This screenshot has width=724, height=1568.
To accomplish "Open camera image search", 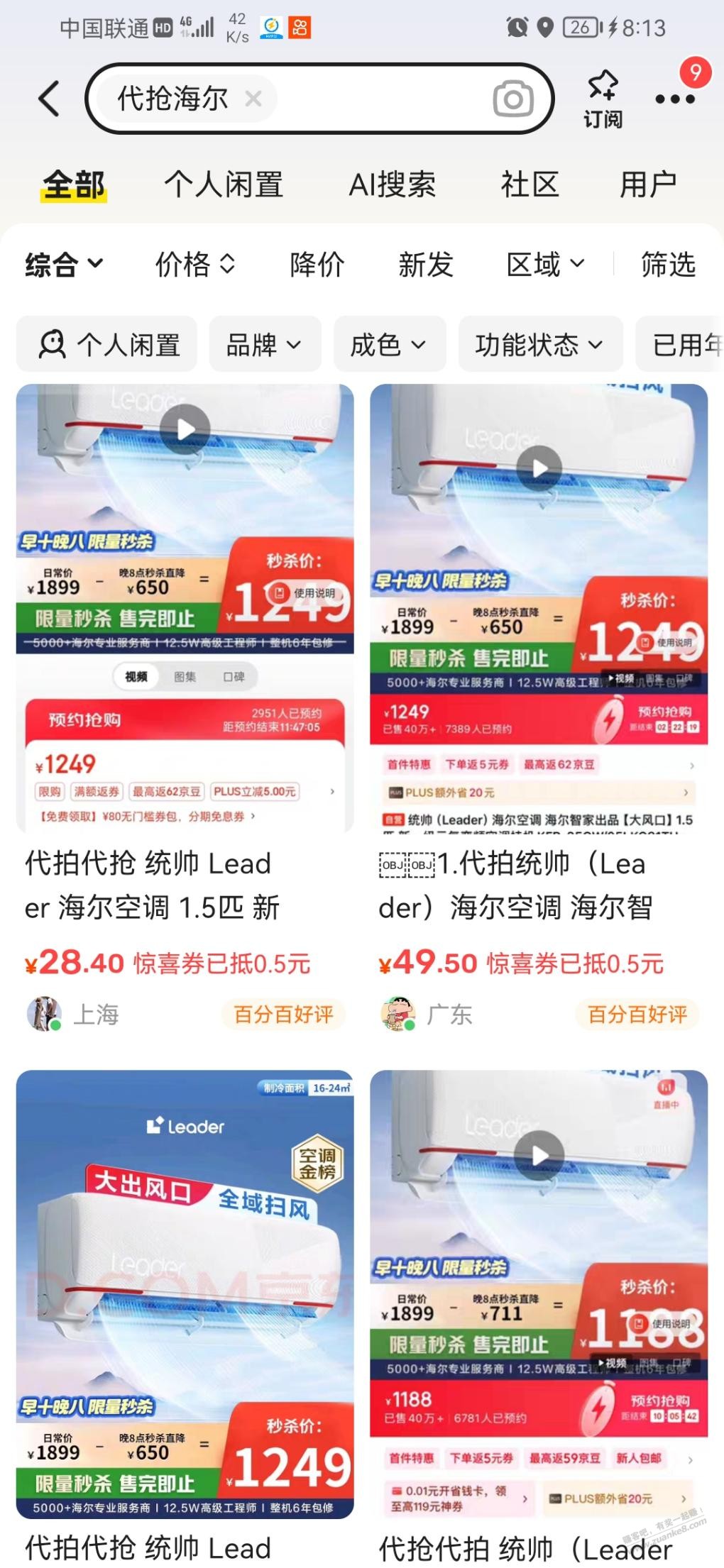I will point(513,99).
